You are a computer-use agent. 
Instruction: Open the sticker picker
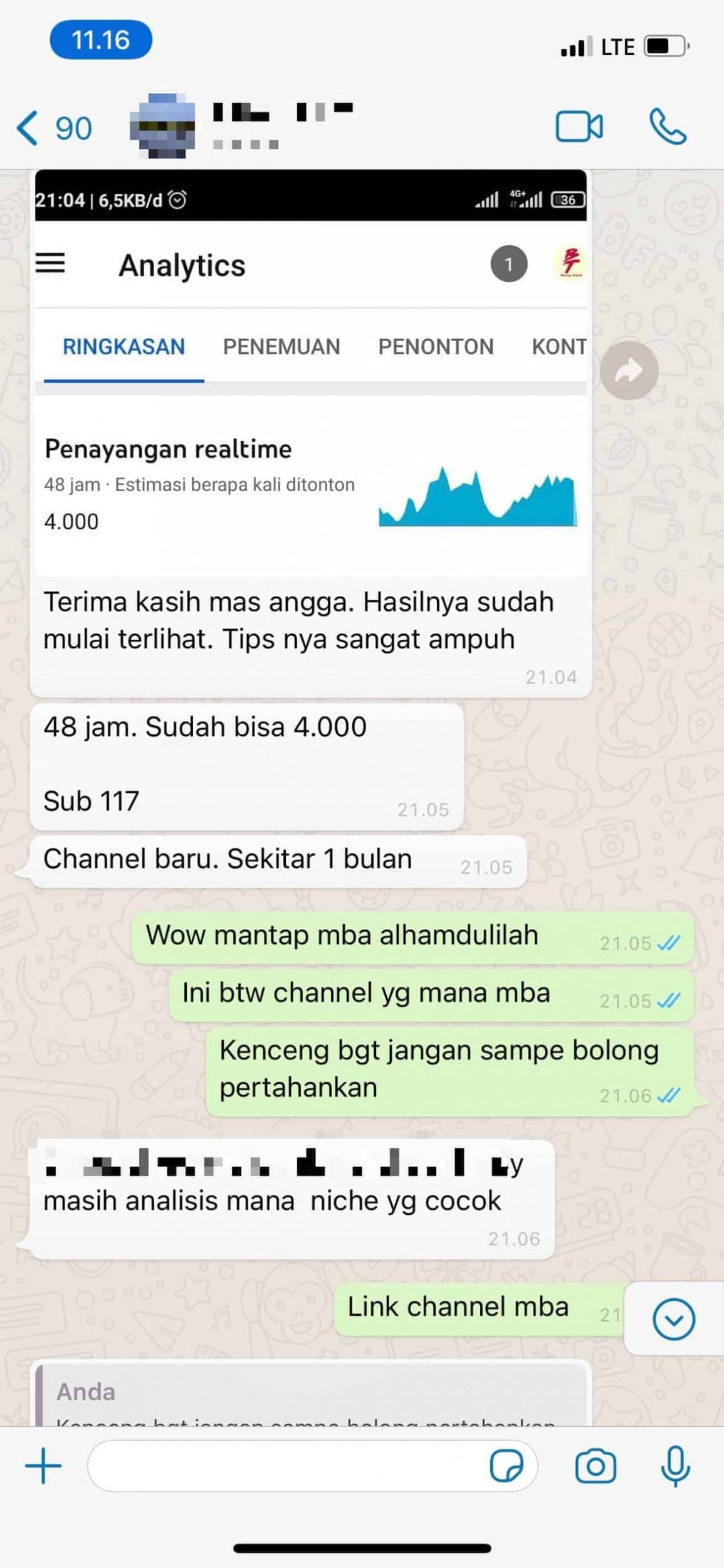click(506, 1466)
